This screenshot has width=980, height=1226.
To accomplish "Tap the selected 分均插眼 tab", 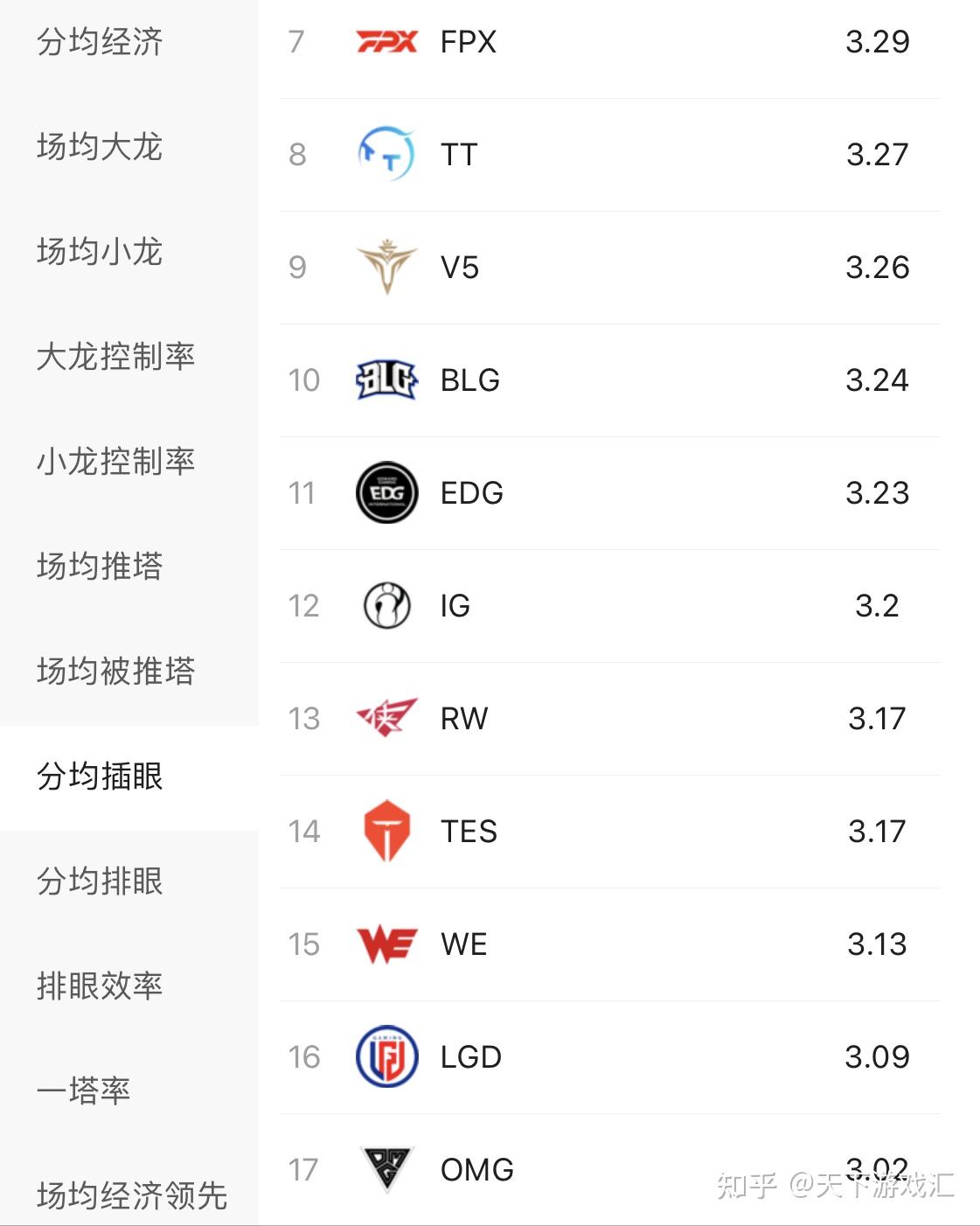I will [x=100, y=777].
